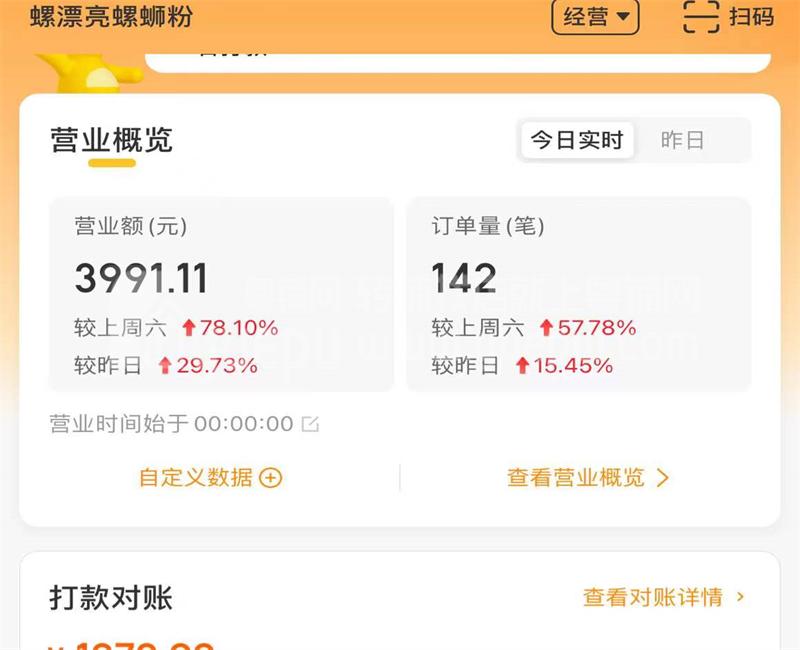Open the 营业额 card

[221, 294]
